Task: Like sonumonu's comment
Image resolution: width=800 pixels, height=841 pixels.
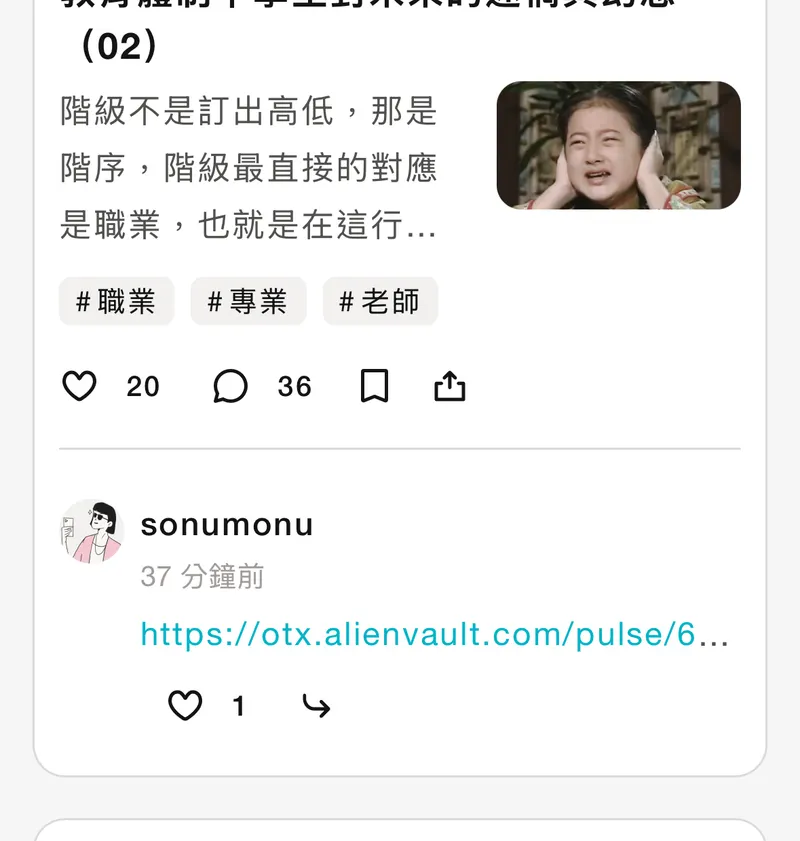Action: 185,706
